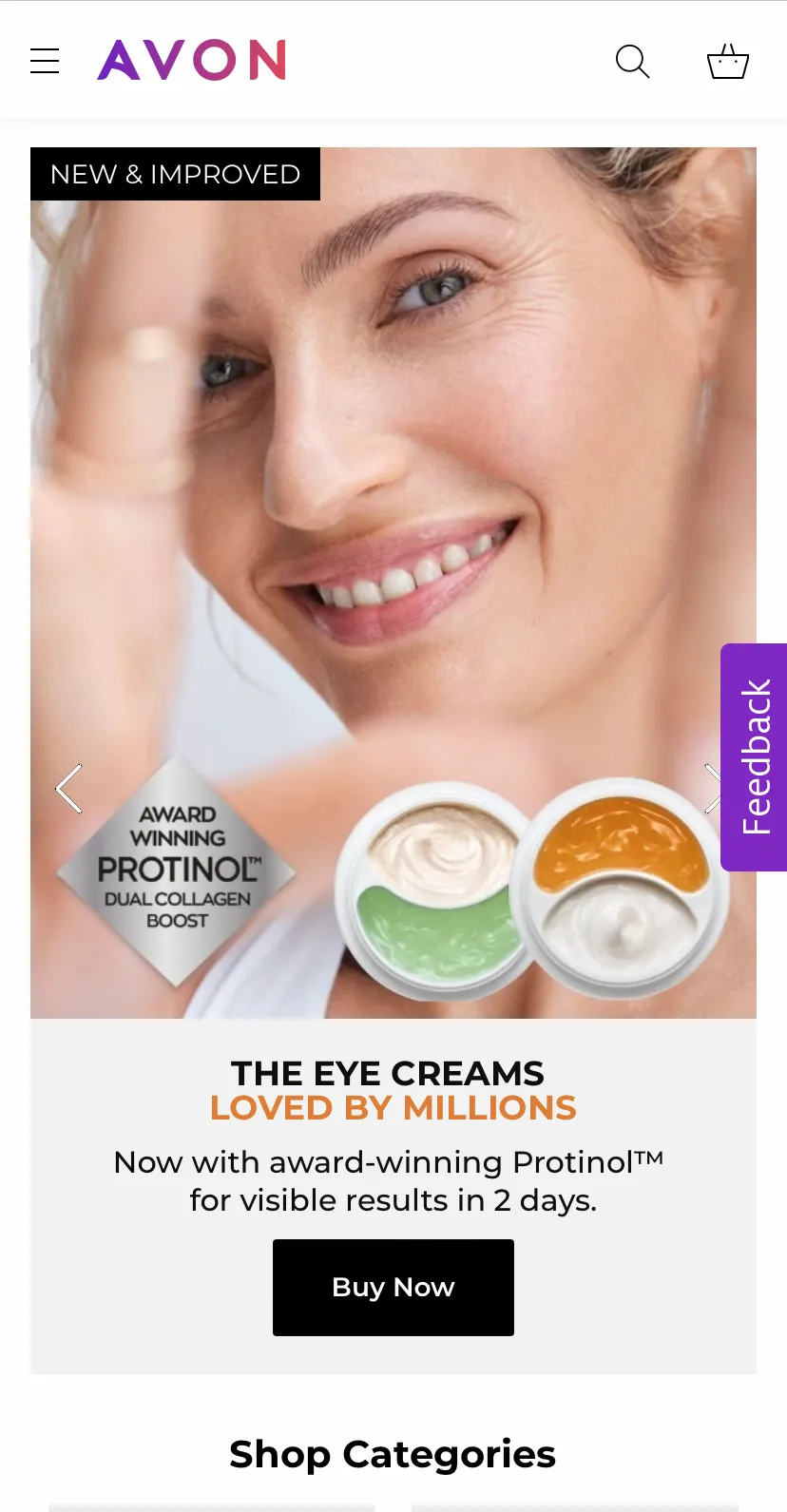Viewport: 787px width, 1512px height.
Task: Open the hamburger menu
Action: coord(45,61)
